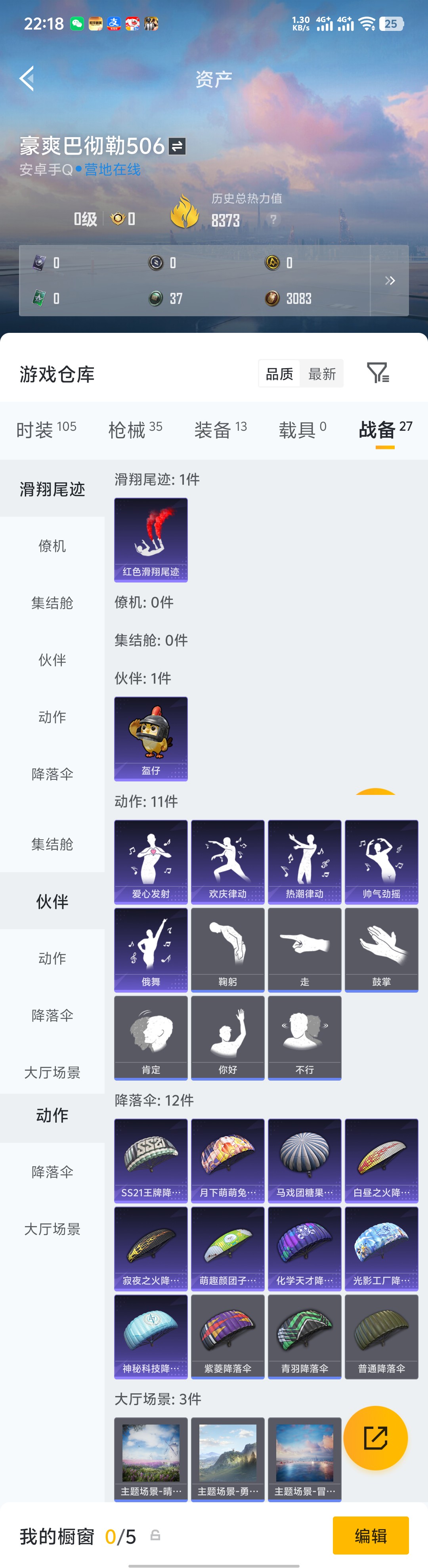Image resolution: width=428 pixels, height=1568 pixels.
Task: Tap the orange share floating button
Action: (375, 1438)
